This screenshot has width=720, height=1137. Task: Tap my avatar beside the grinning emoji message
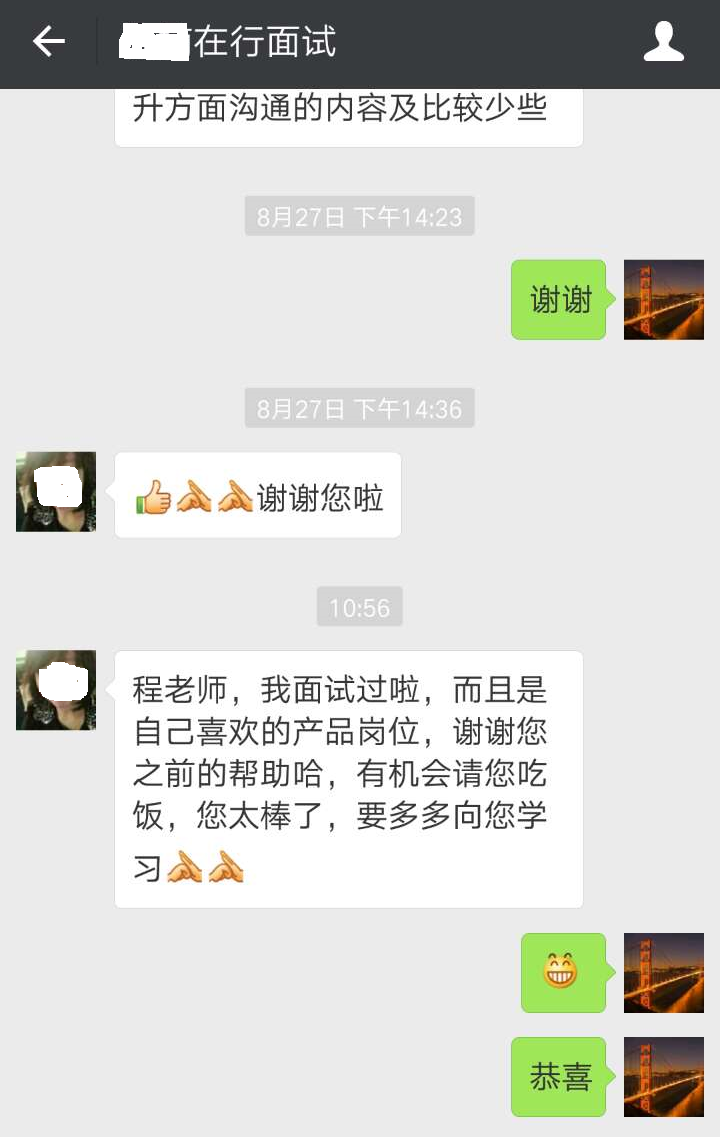click(663, 973)
